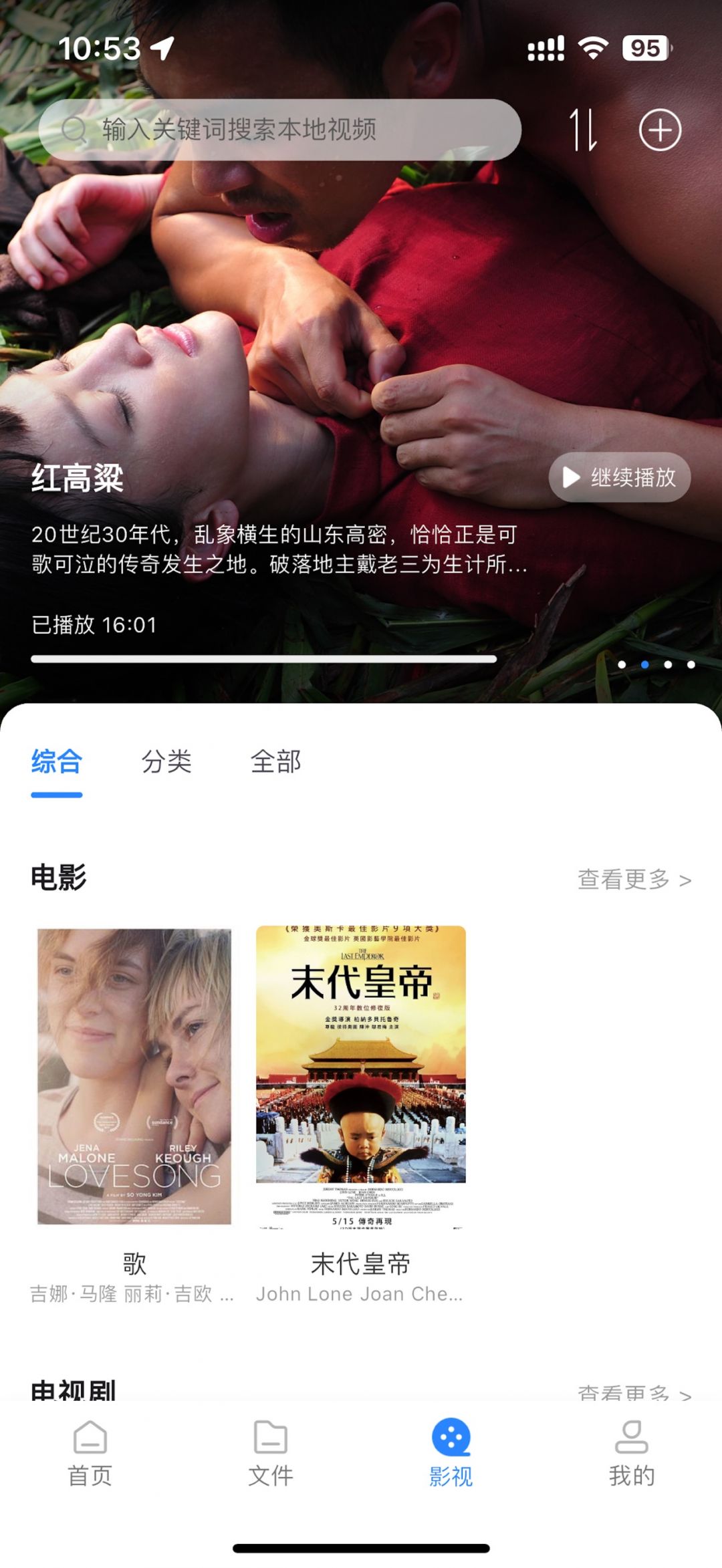
Task: Continue playing 红高粱
Action: pos(619,477)
